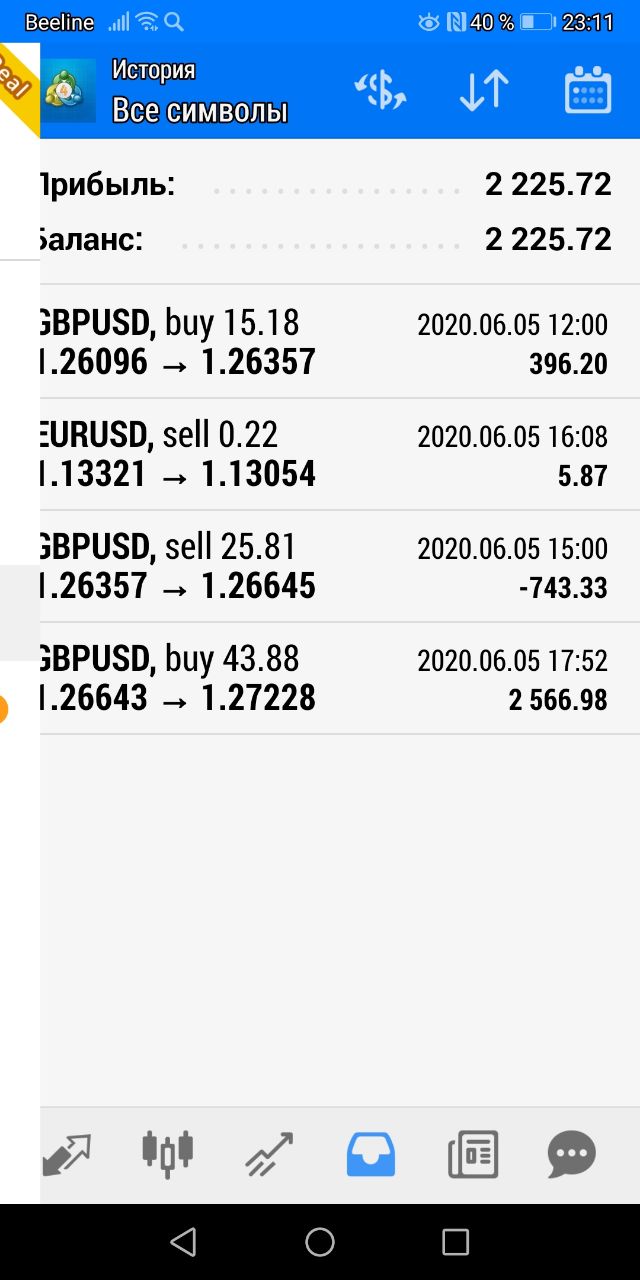Open the calendar date range picker
Viewport: 640px width, 1280px height.
pos(588,90)
